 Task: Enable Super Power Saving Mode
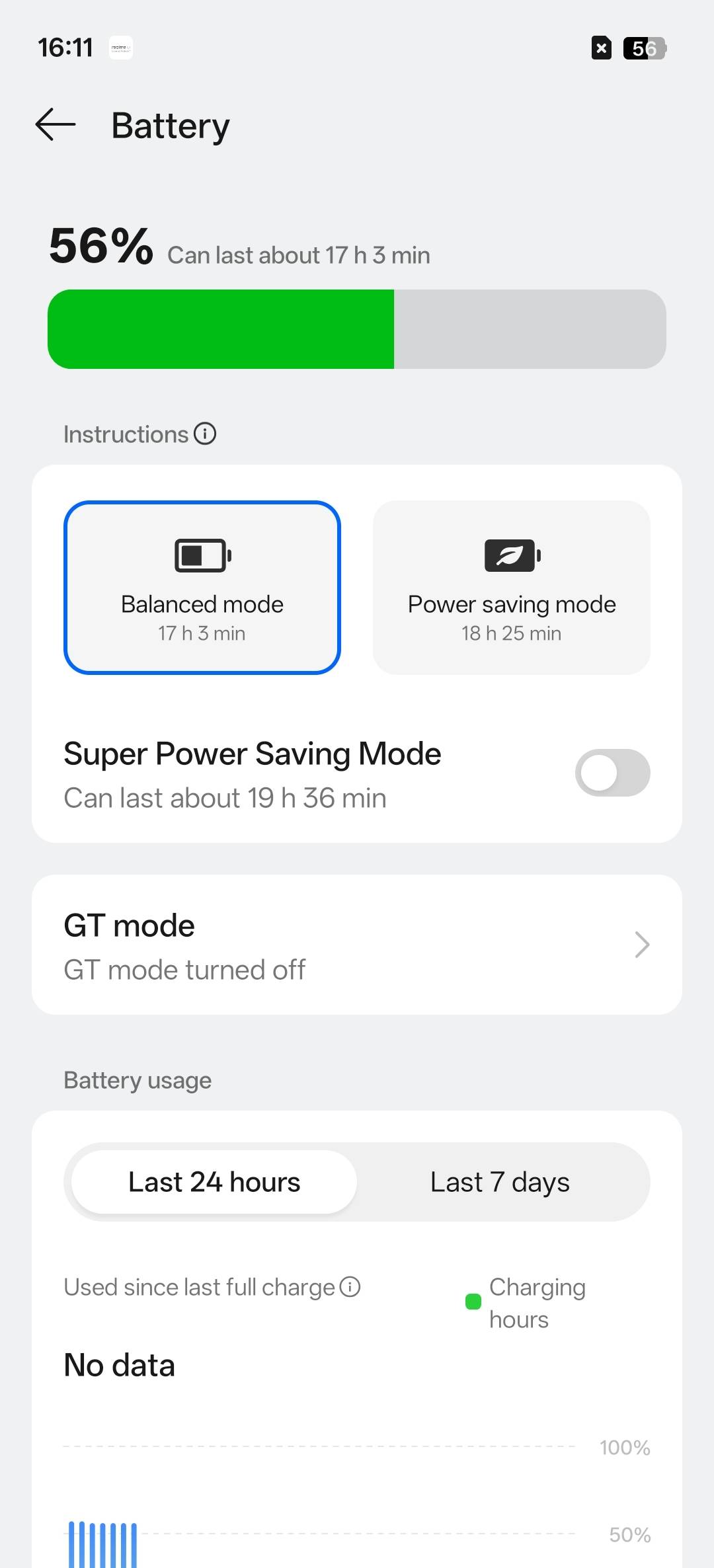[612, 773]
